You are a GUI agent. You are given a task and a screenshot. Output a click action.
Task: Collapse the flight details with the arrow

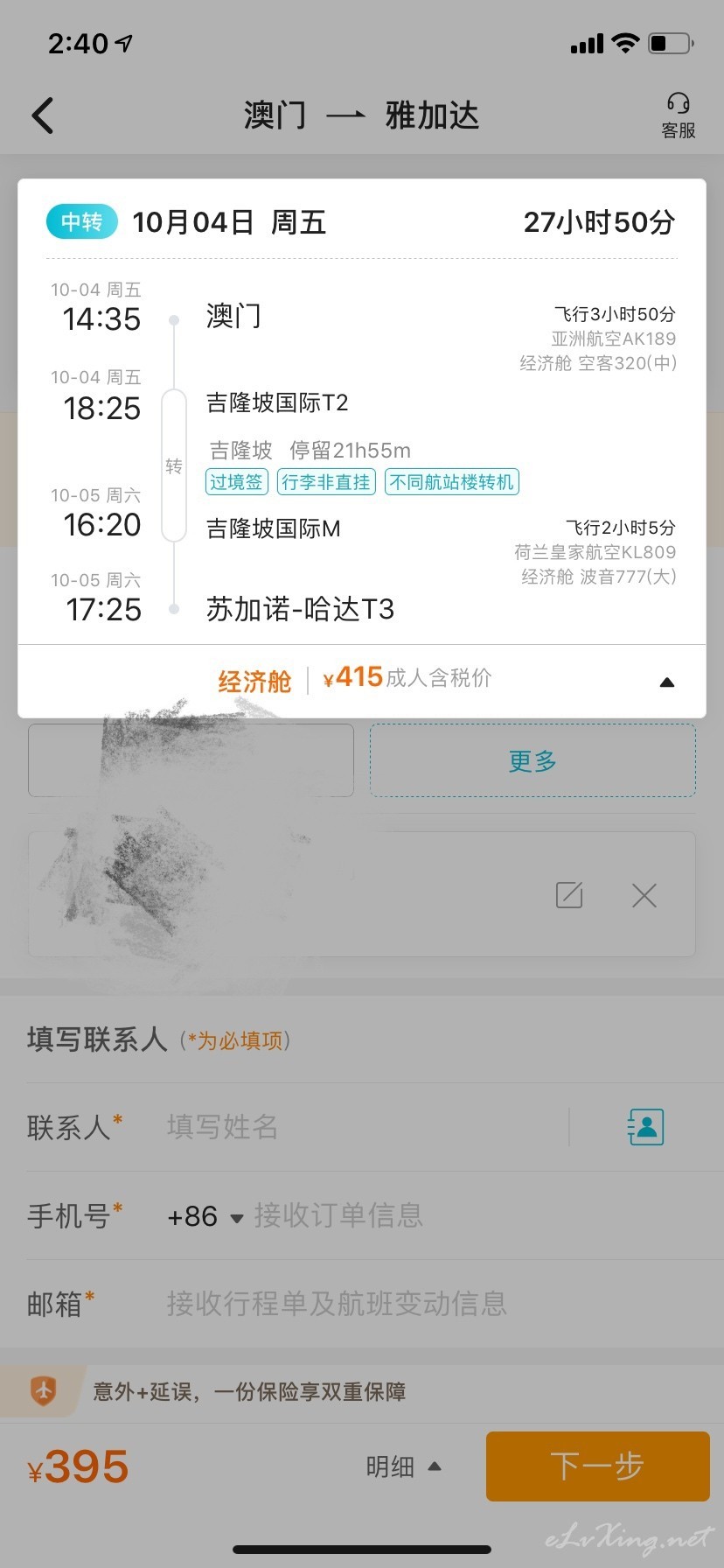667,682
